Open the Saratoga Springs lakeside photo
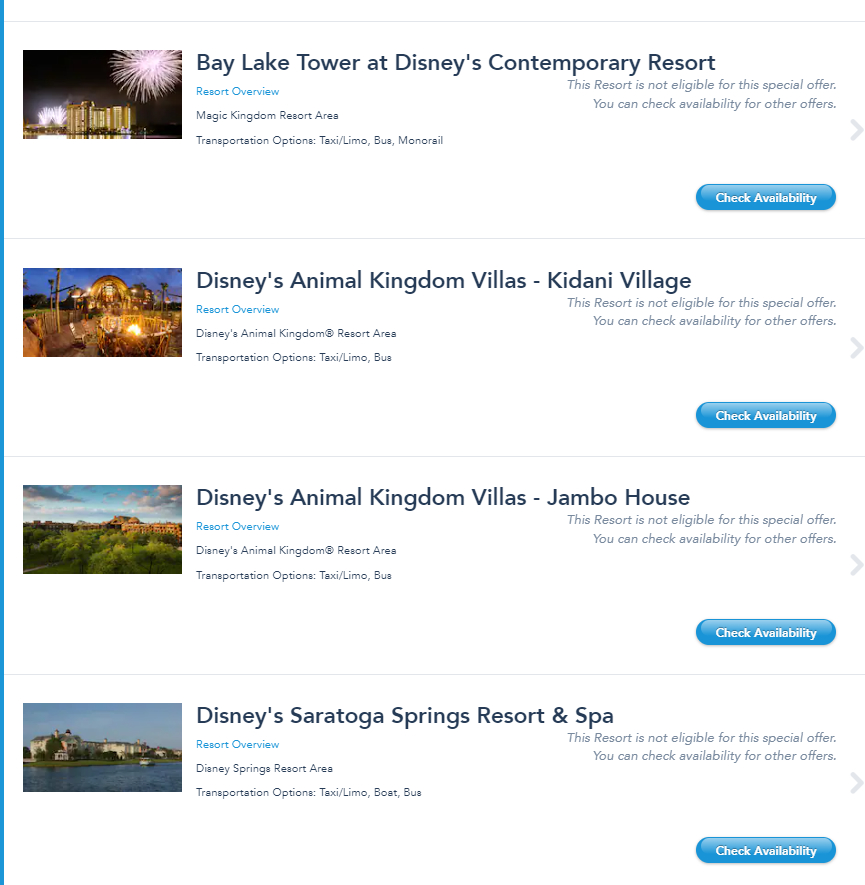The image size is (865, 885). [x=102, y=747]
